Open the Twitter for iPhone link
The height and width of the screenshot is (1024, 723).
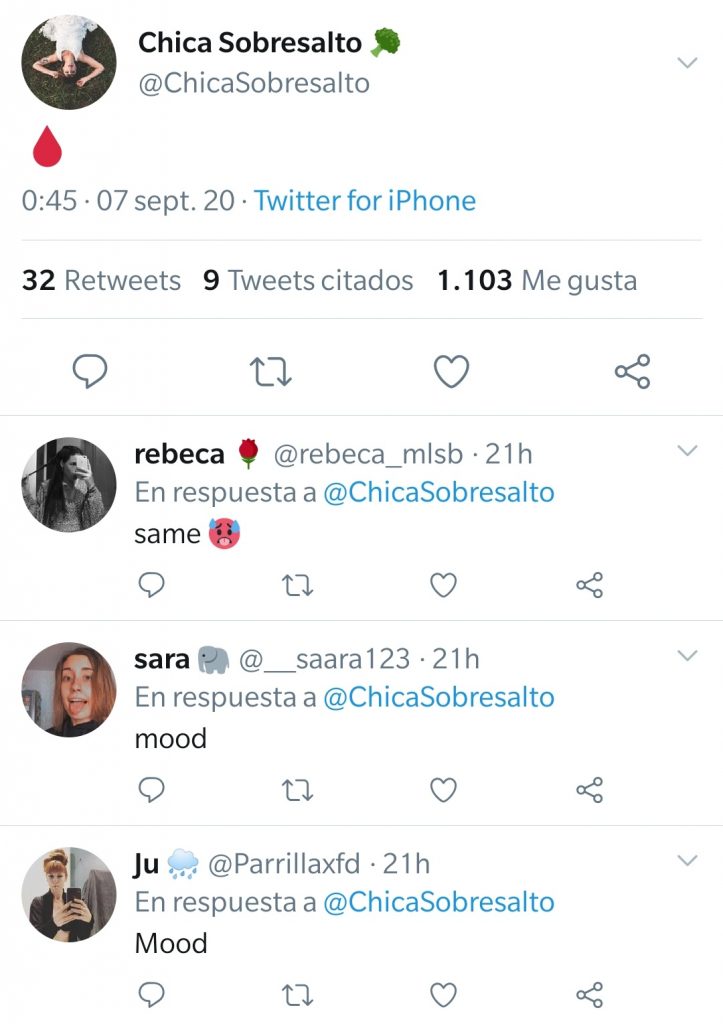[365, 201]
